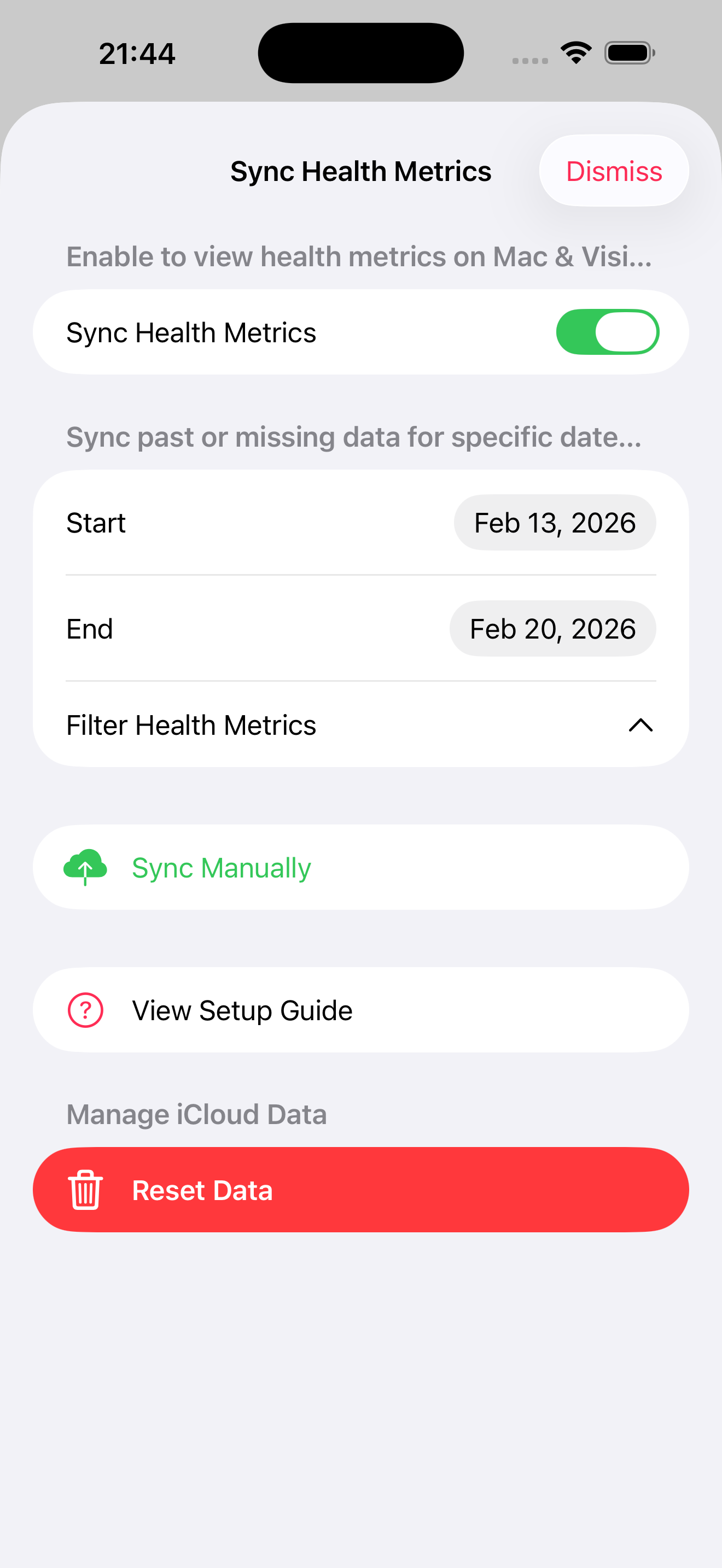Viewport: 722px width, 1568px height.
Task: Click the trash icon on Reset Data
Action: 85,1189
